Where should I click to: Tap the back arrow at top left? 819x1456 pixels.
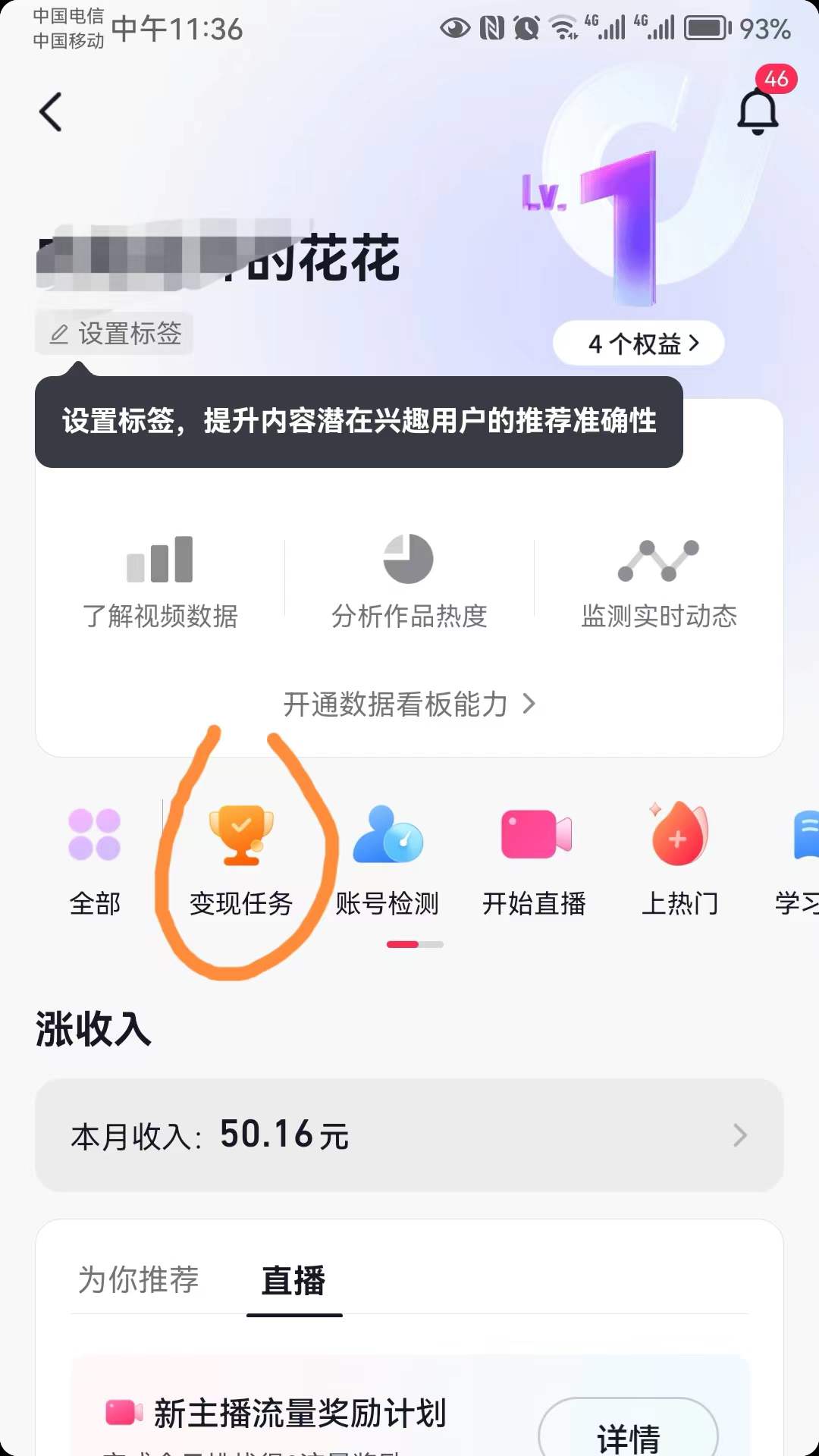[50, 112]
